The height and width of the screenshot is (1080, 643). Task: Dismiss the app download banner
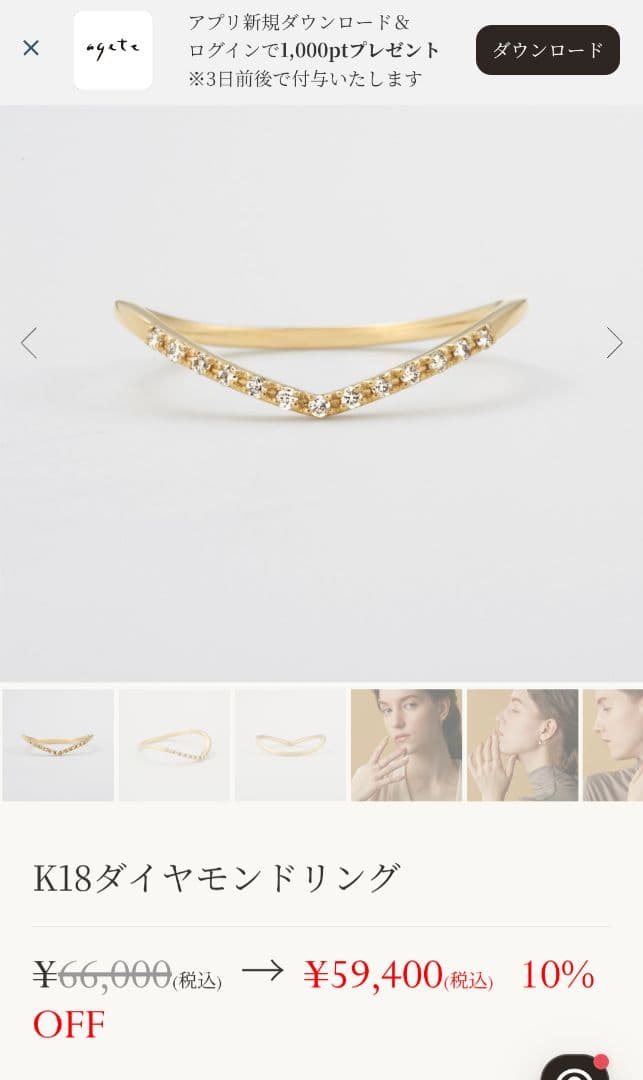tap(31, 48)
